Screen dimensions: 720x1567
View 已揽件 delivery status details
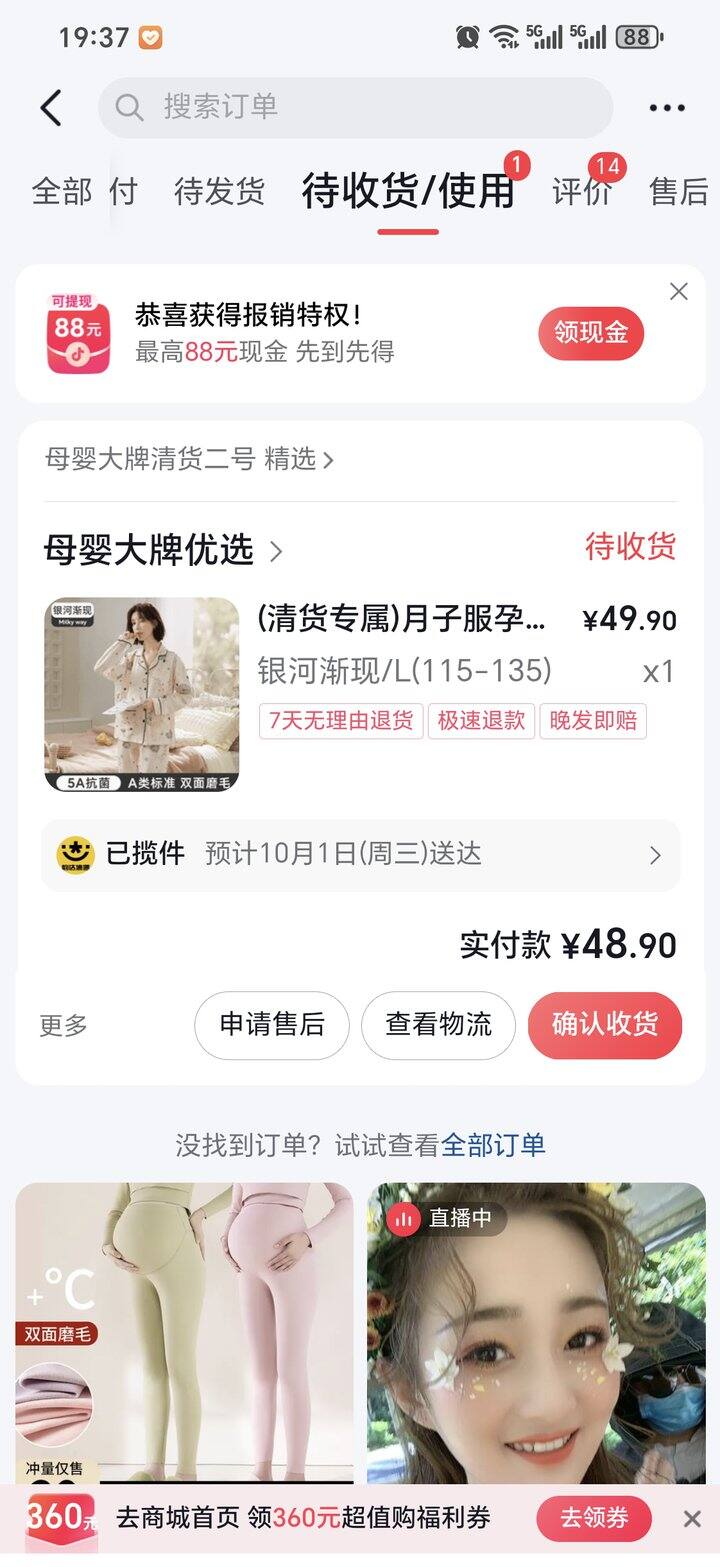click(x=360, y=854)
